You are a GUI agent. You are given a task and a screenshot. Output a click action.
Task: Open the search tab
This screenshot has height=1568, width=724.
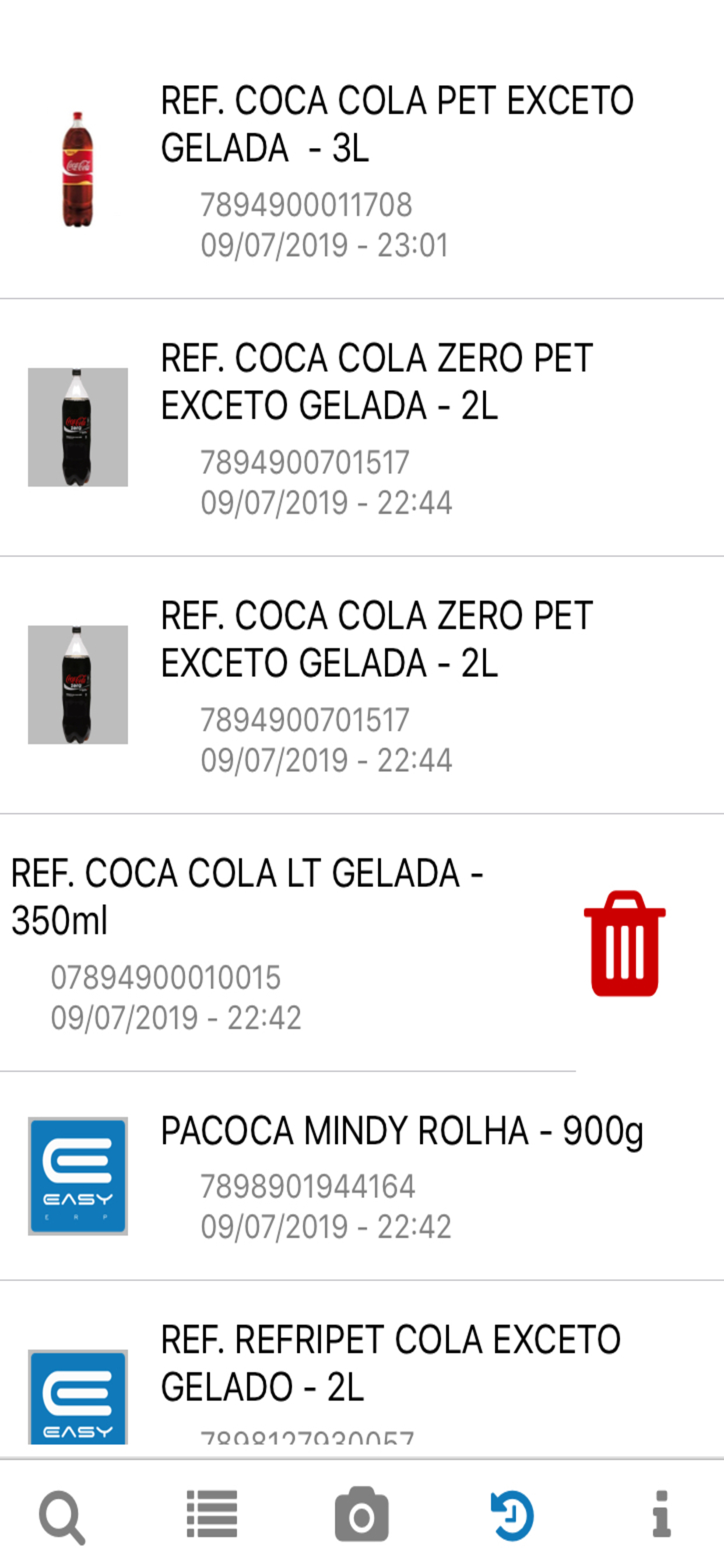click(x=61, y=1517)
